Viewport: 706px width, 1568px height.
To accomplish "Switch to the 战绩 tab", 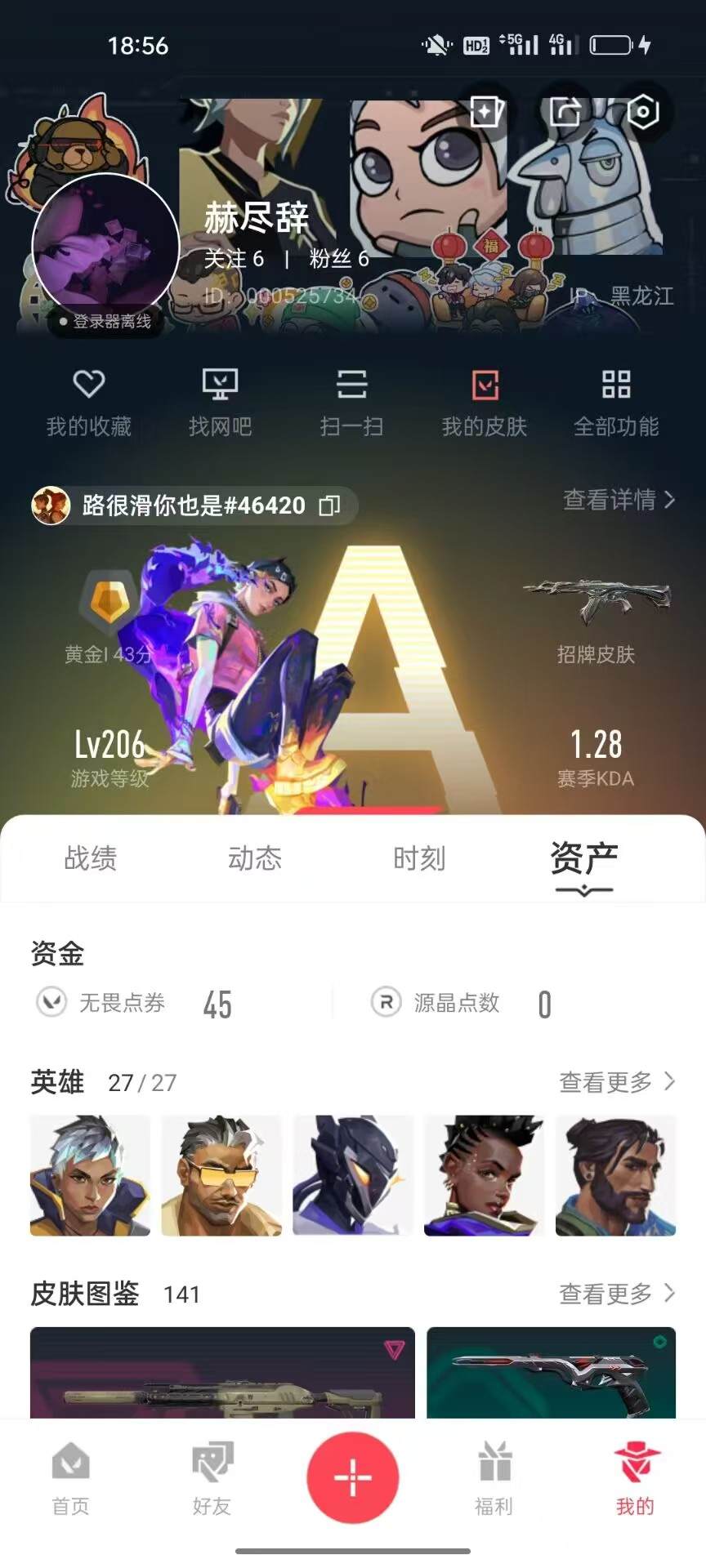I will 90,859.
